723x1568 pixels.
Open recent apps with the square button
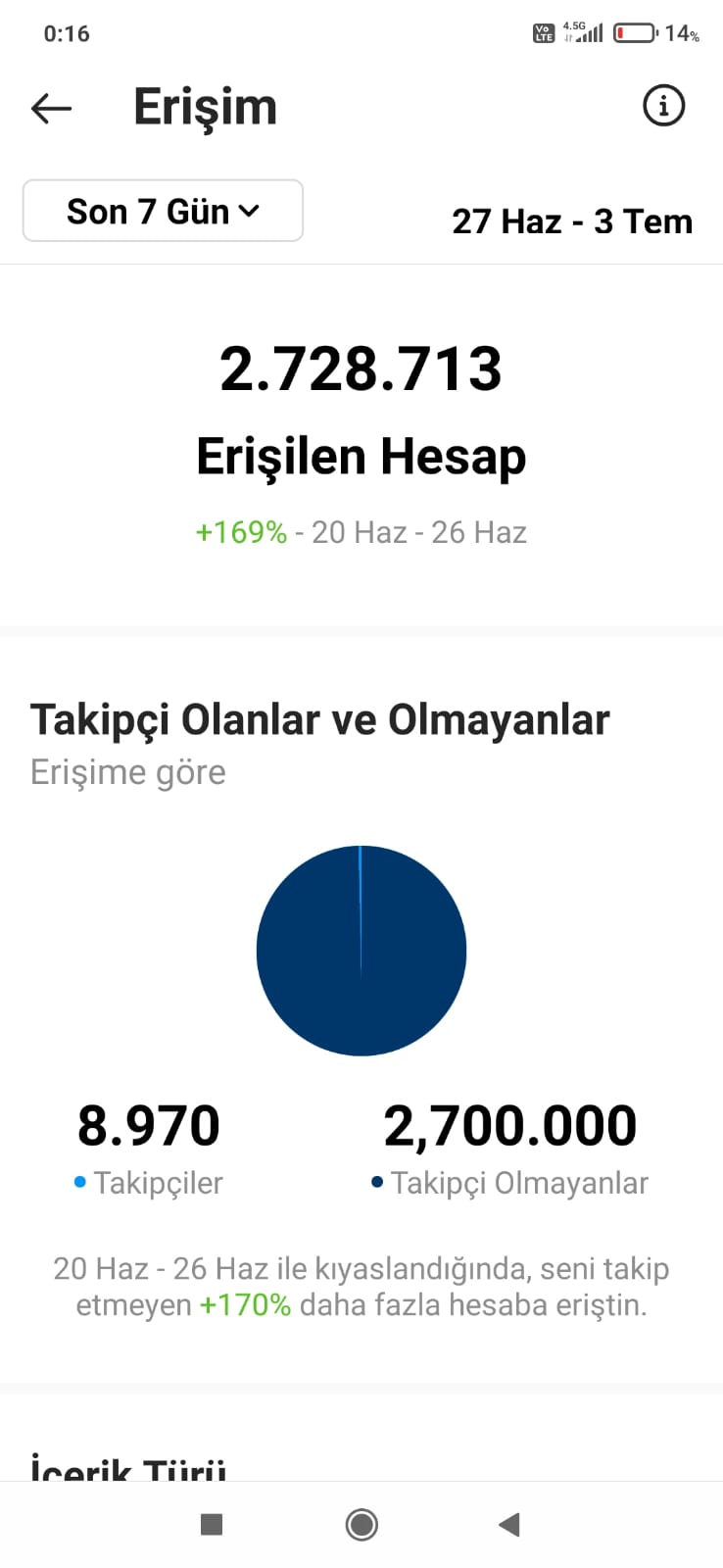click(x=212, y=1524)
